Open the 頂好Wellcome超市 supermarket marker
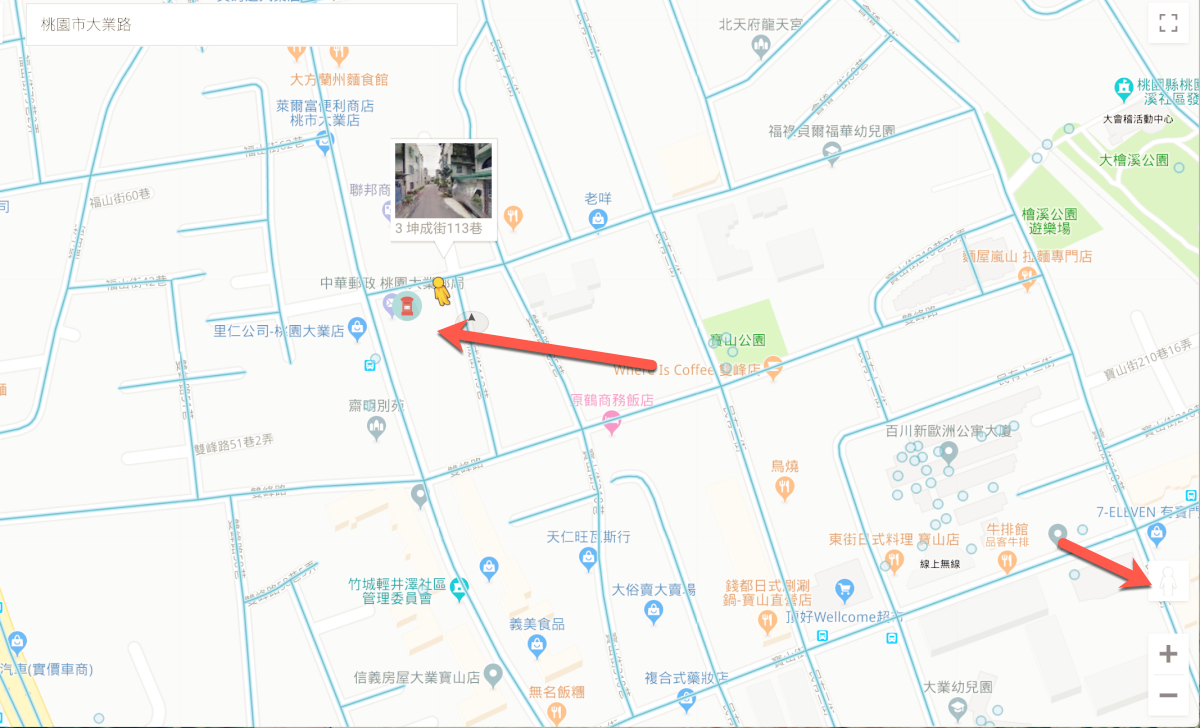The image size is (1200, 728). coord(845,592)
